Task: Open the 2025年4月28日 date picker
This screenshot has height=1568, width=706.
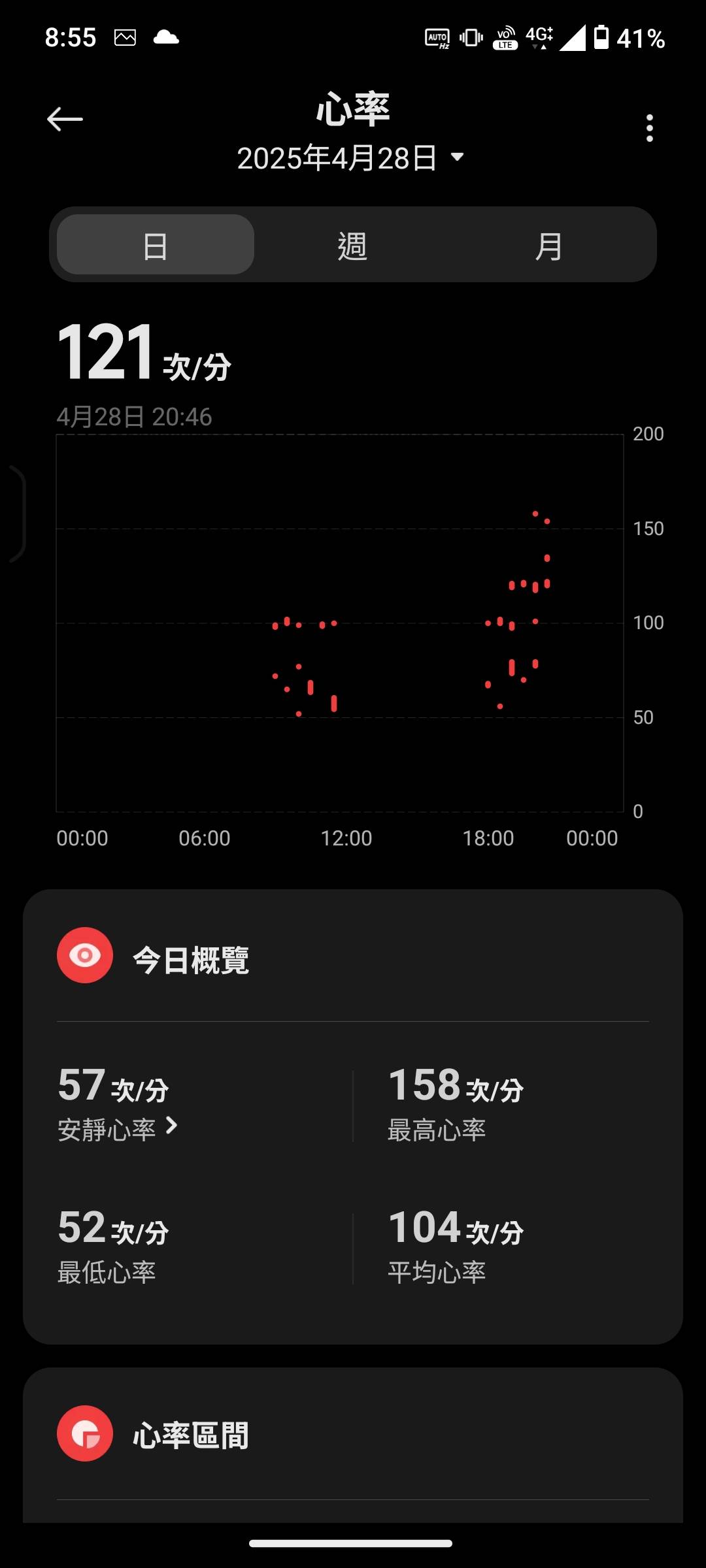Action: (350, 158)
